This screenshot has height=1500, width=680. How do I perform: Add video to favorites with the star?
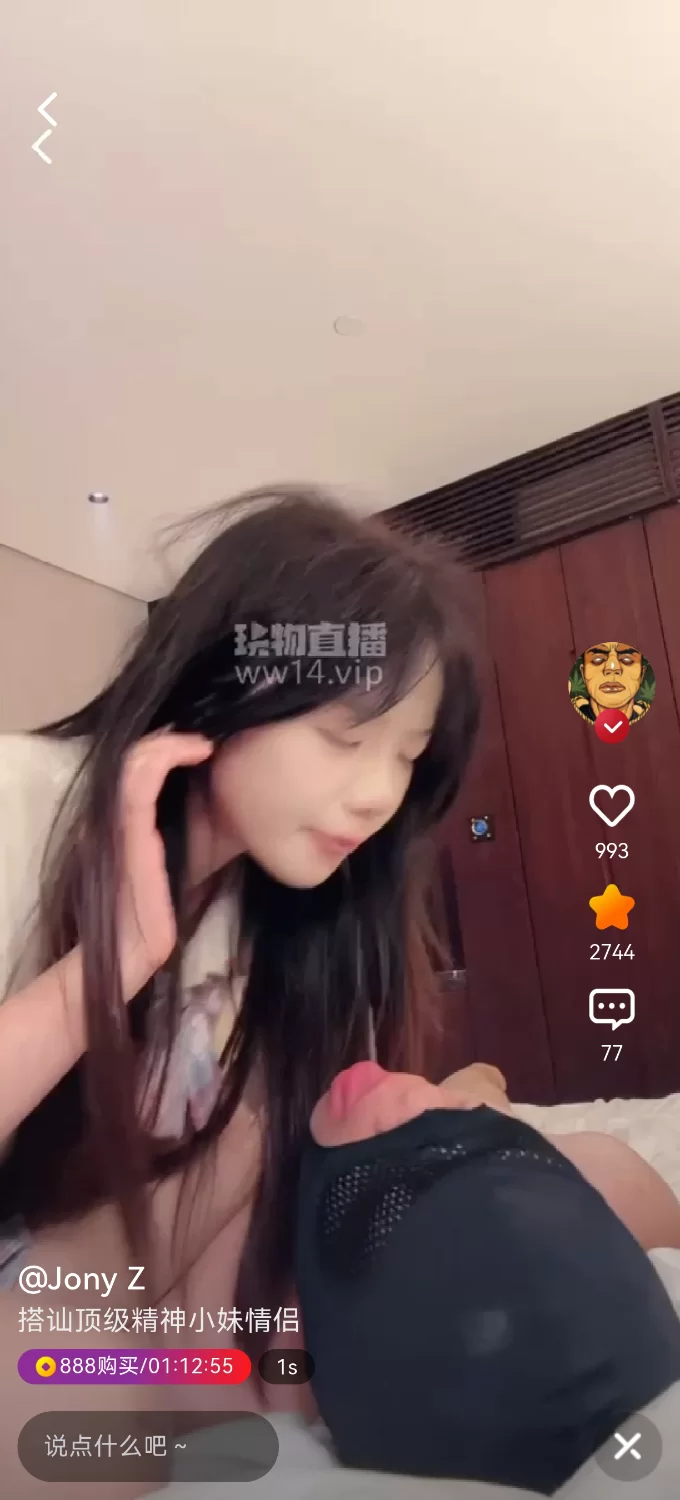click(x=612, y=908)
